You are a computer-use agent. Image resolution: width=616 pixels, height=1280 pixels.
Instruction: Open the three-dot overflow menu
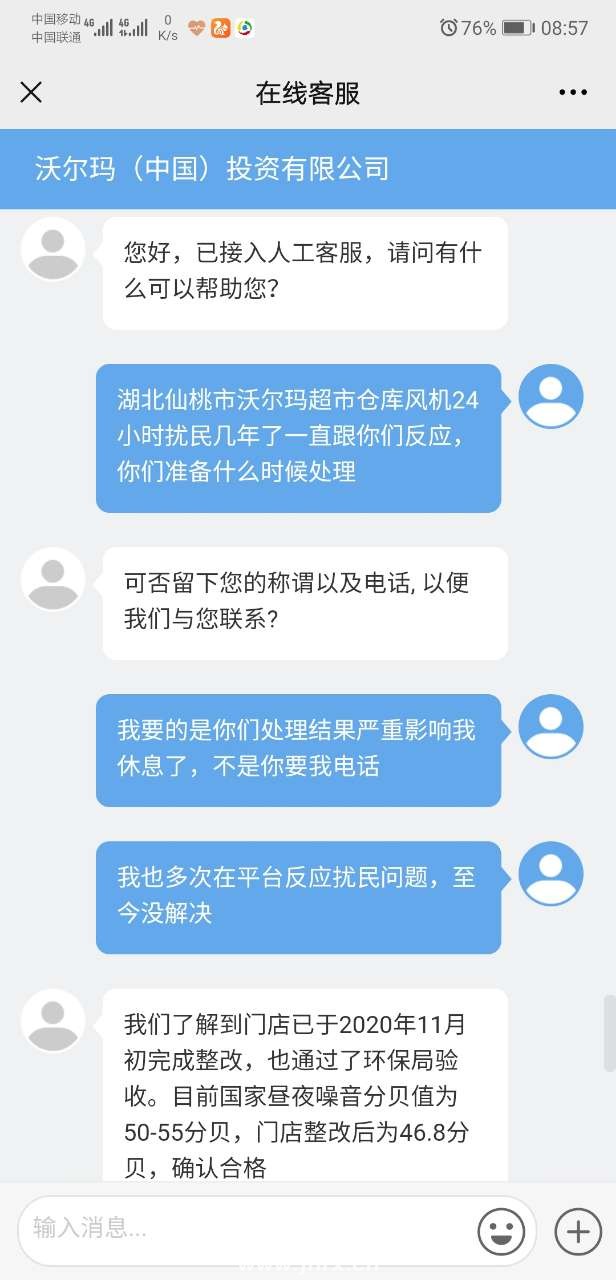(x=572, y=93)
